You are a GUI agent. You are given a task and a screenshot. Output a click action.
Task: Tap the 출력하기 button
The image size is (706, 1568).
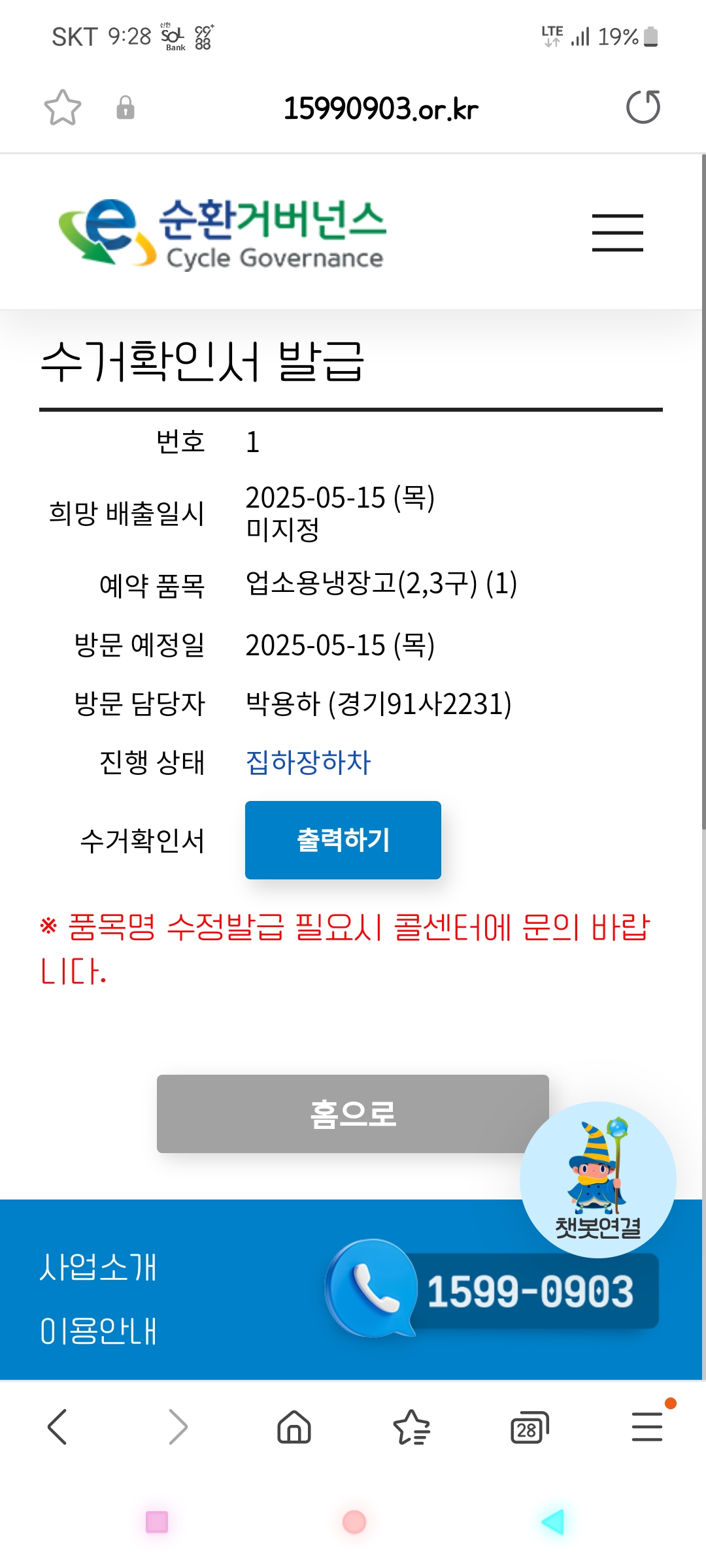click(x=343, y=840)
